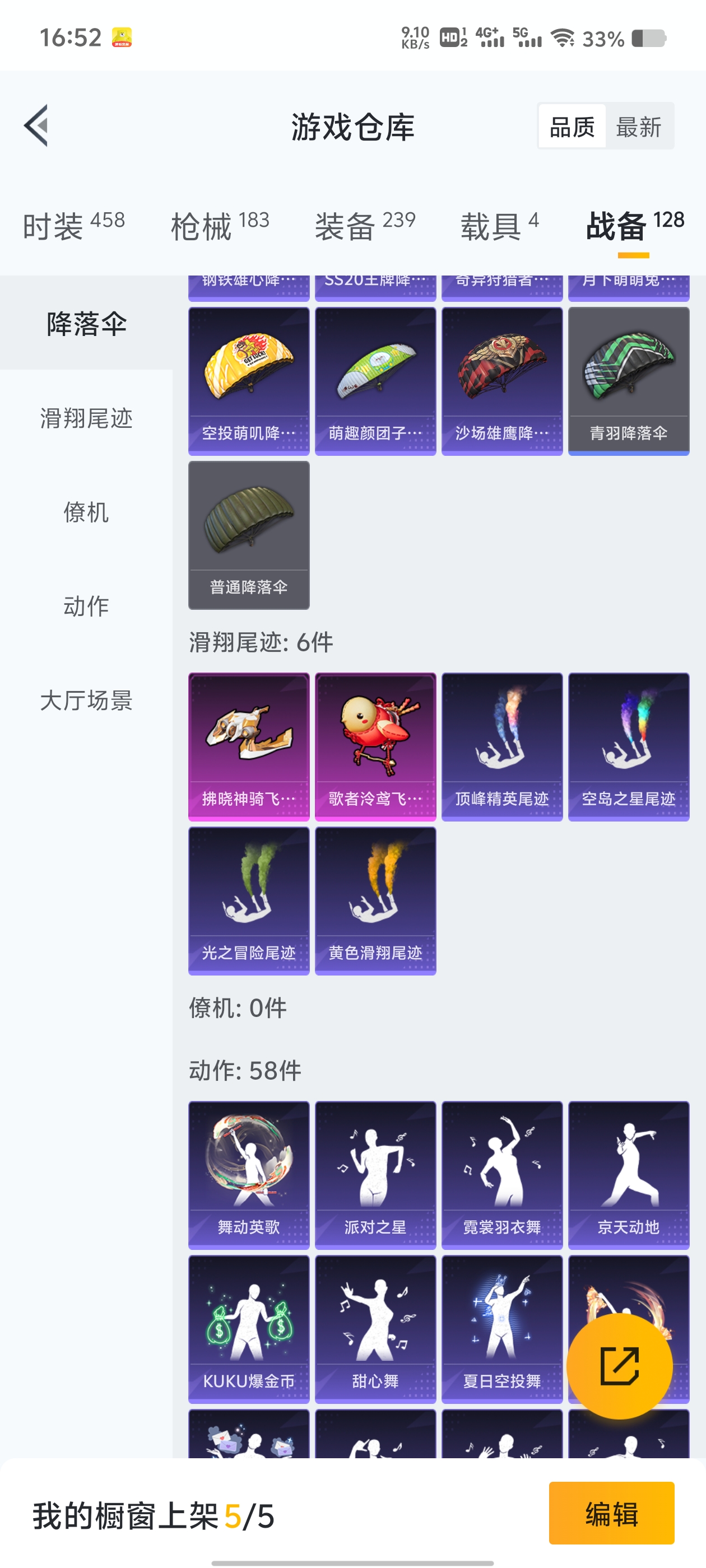Screen dimensions: 706x1568
Task: Sort items by 品质
Action: tap(572, 127)
